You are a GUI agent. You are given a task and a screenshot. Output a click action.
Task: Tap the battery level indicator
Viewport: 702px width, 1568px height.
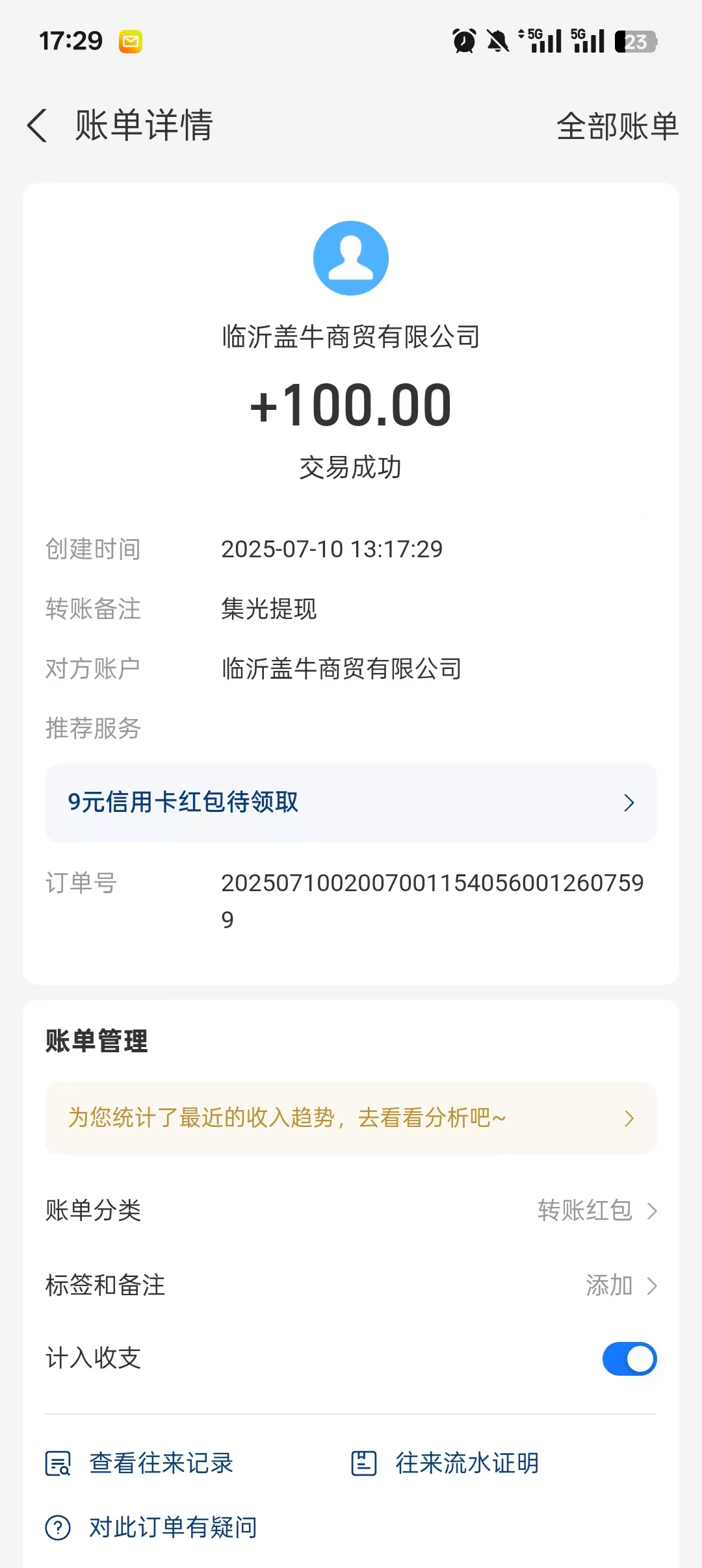pos(636,40)
